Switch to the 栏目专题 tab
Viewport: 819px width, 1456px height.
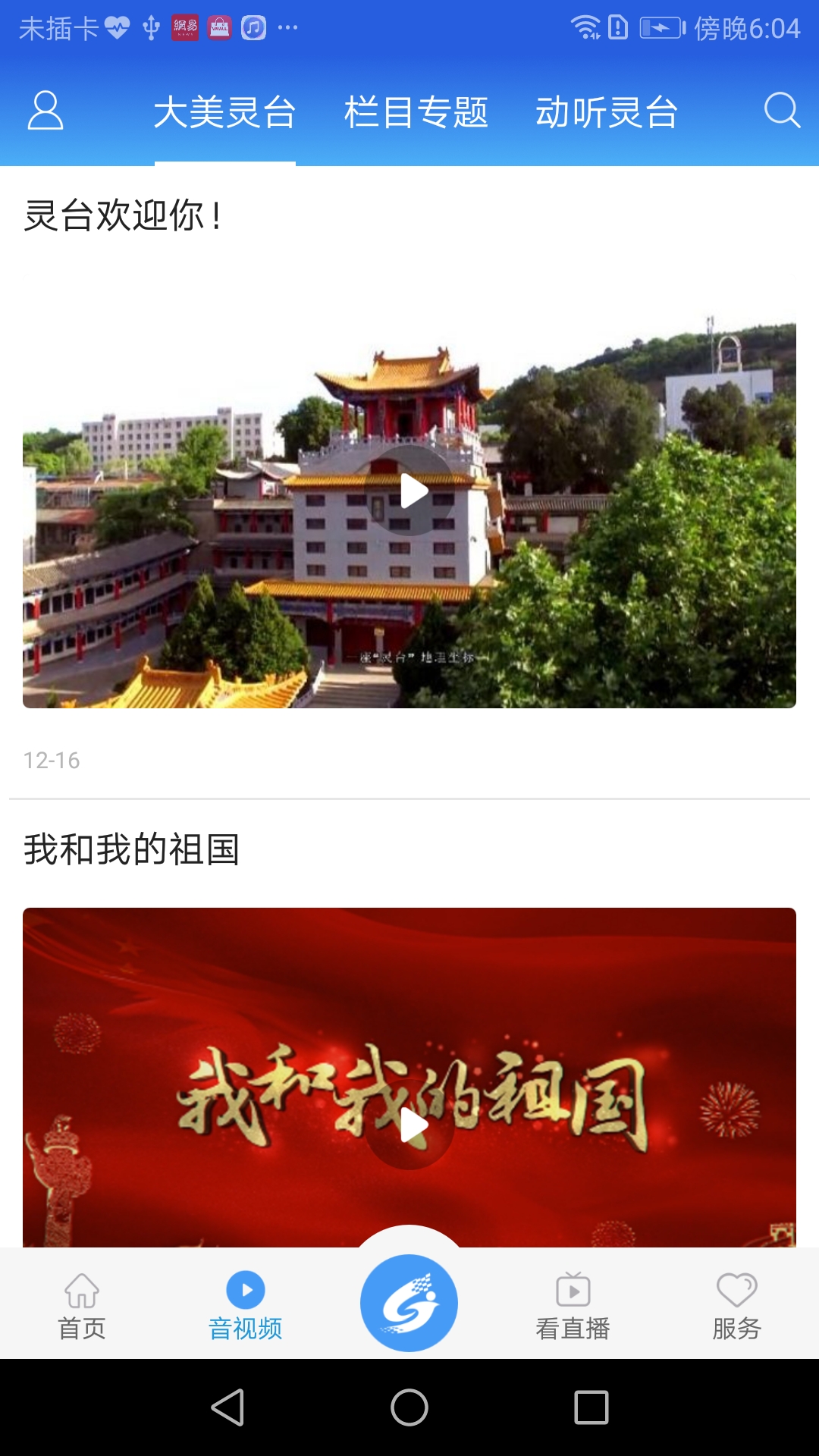(x=416, y=113)
